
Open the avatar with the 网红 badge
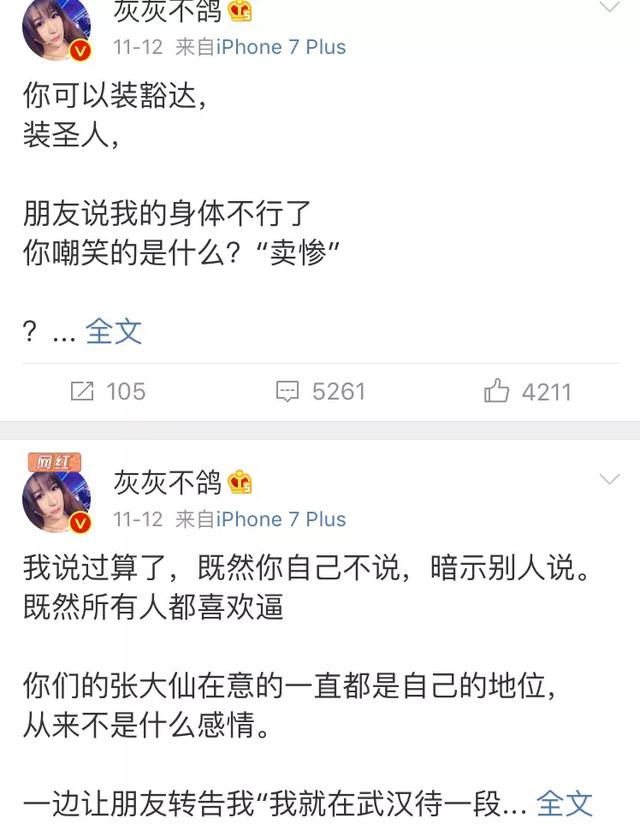57,496
